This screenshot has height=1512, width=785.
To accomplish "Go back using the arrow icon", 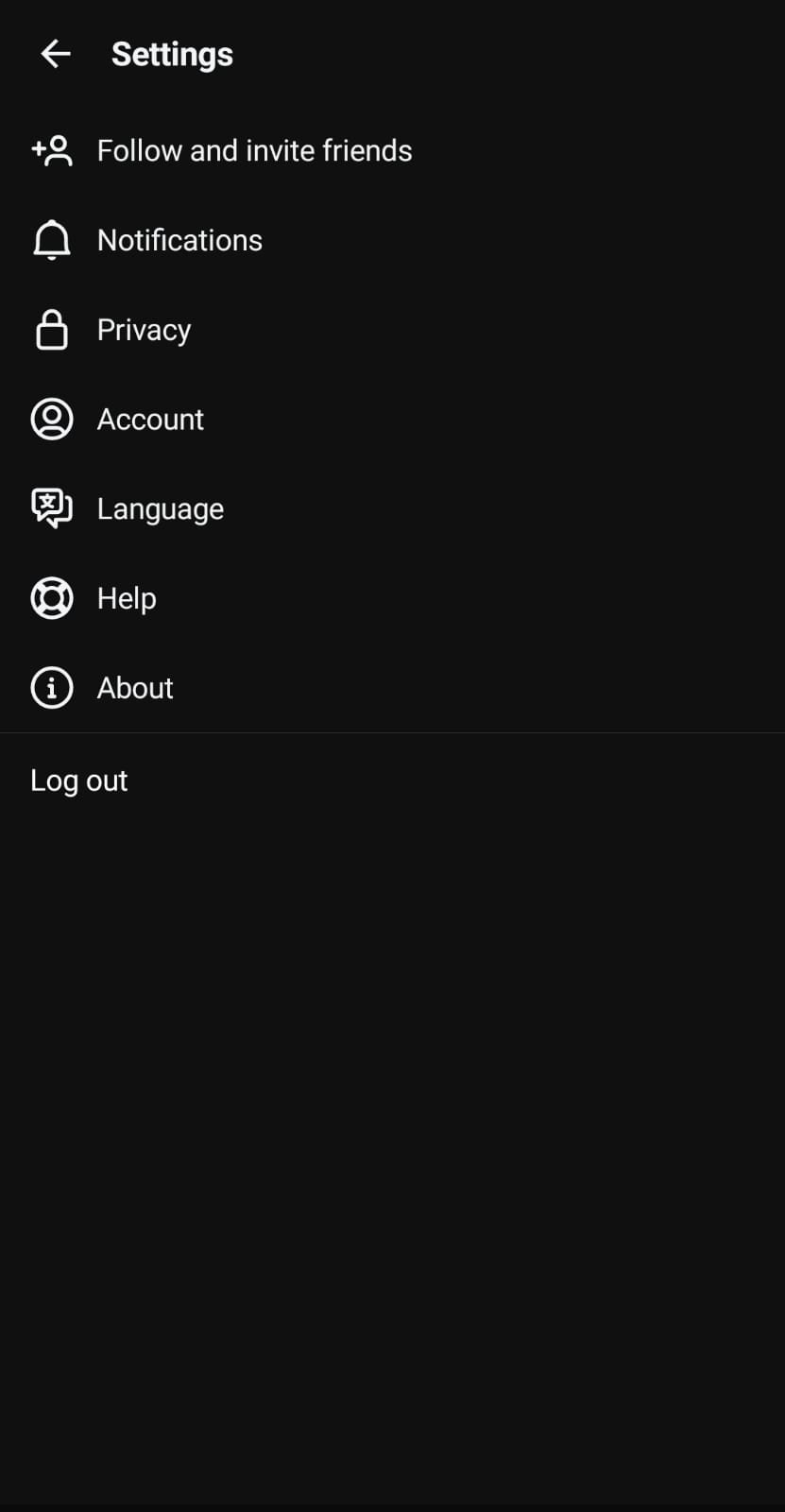I will click(x=56, y=54).
